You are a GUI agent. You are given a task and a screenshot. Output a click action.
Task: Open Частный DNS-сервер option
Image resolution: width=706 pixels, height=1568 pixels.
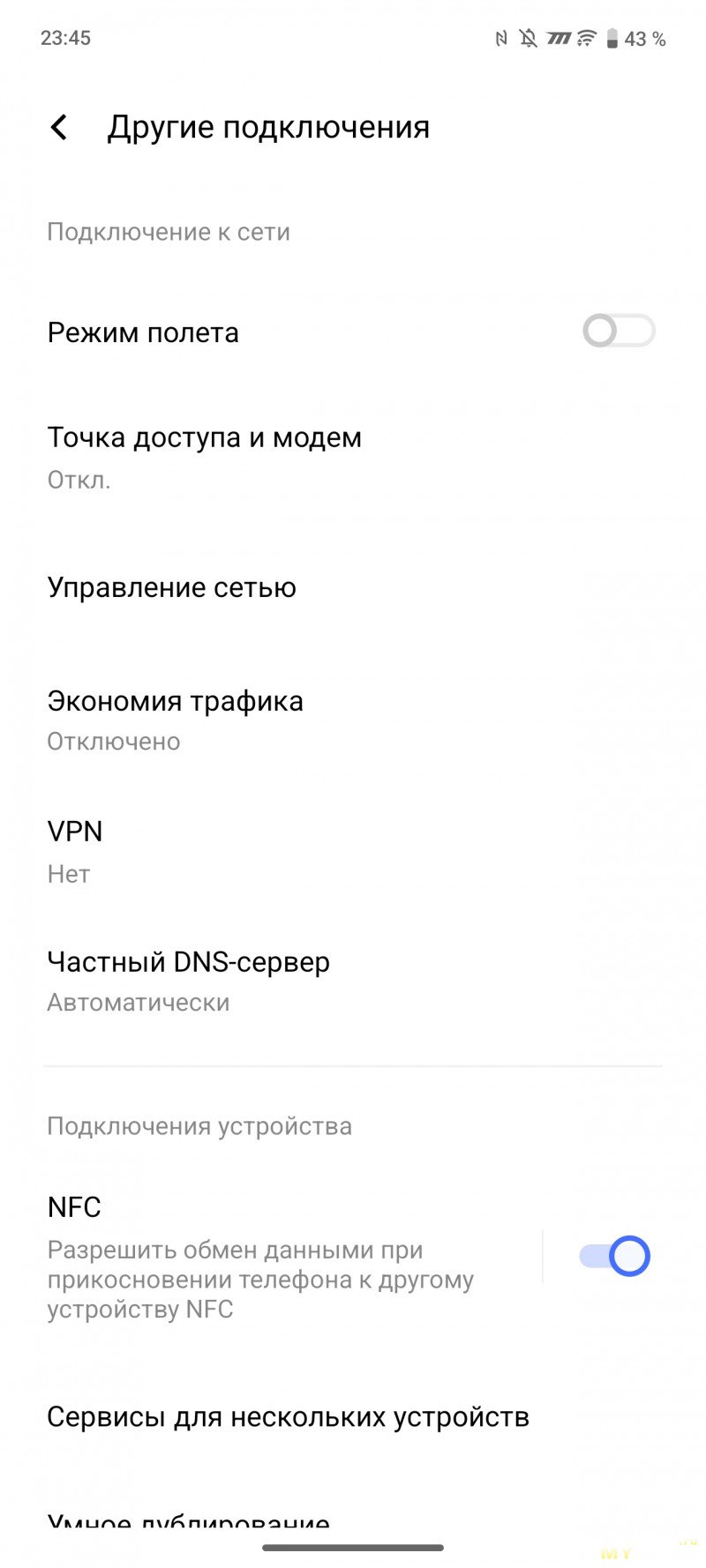188,980
